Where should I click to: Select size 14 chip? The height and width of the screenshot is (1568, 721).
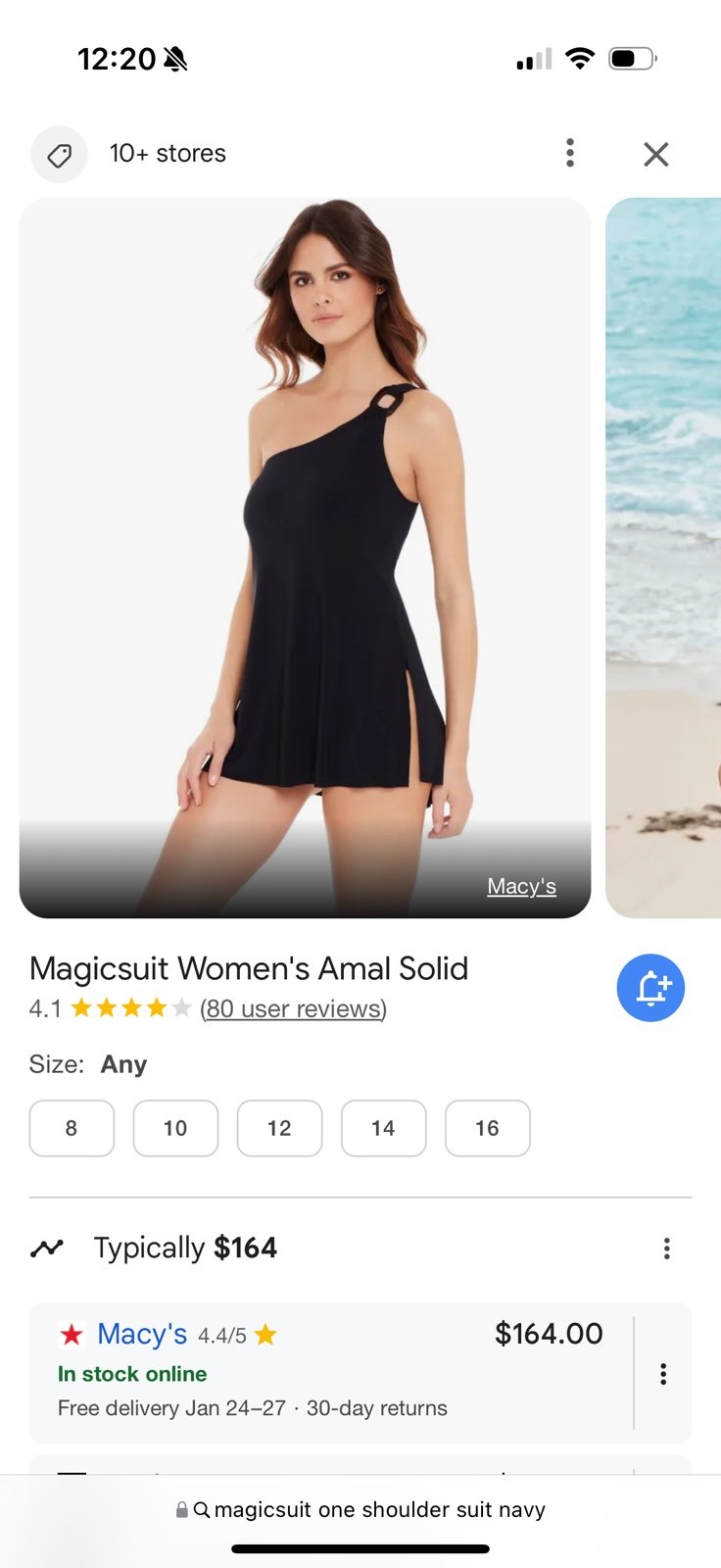point(383,1128)
